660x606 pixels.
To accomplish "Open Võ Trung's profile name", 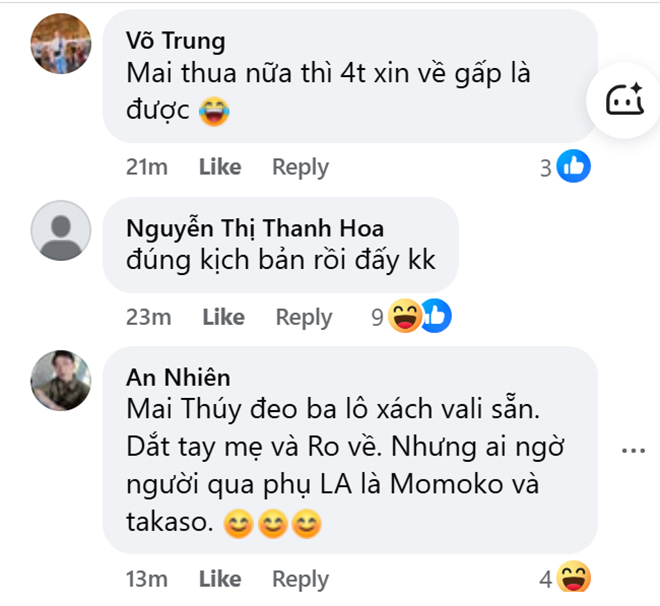I will (x=175, y=41).
